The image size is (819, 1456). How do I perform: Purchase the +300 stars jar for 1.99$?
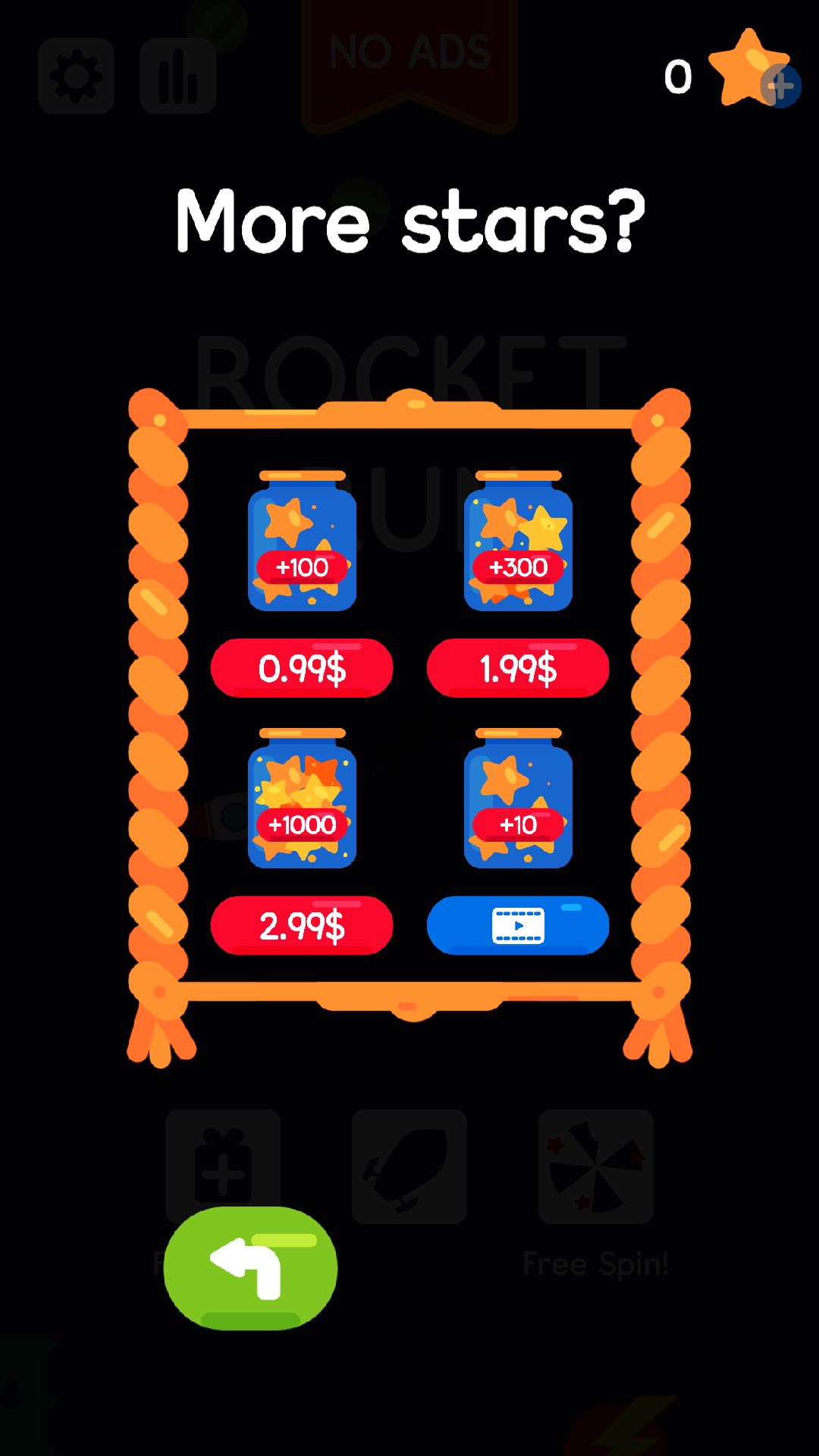[x=517, y=668]
